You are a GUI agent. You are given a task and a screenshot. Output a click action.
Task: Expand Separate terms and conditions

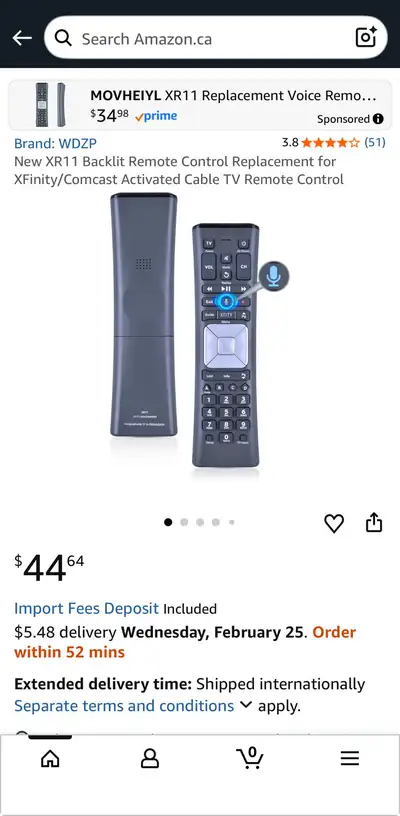click(x=133, y=706)
